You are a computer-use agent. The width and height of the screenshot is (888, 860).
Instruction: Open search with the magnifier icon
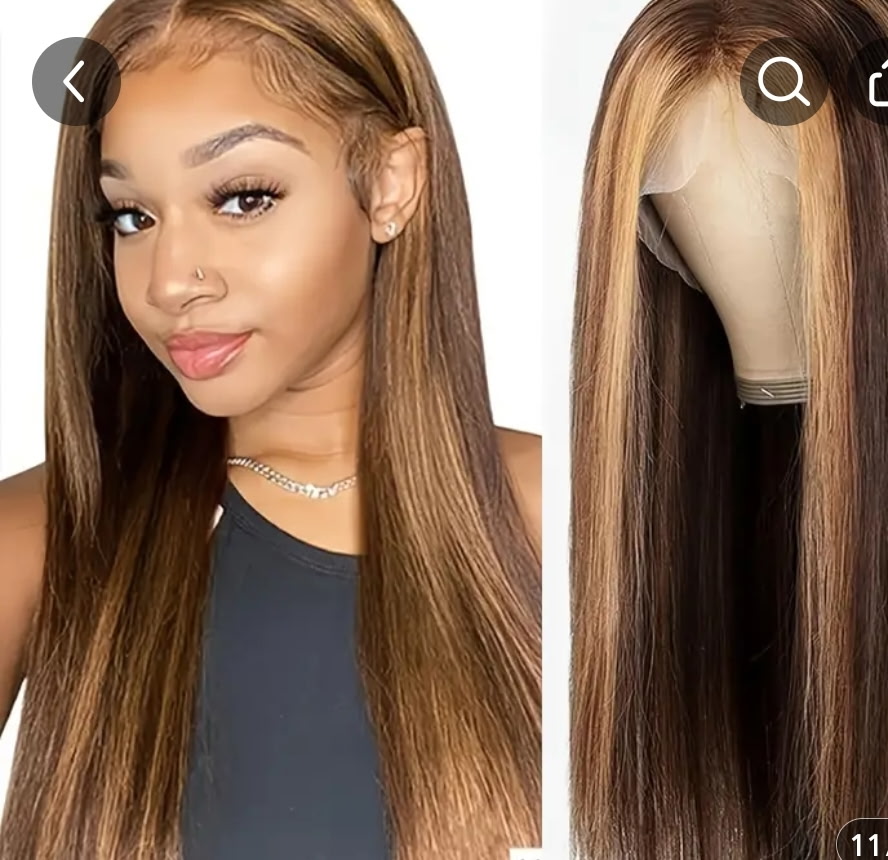tap(784, 82)
